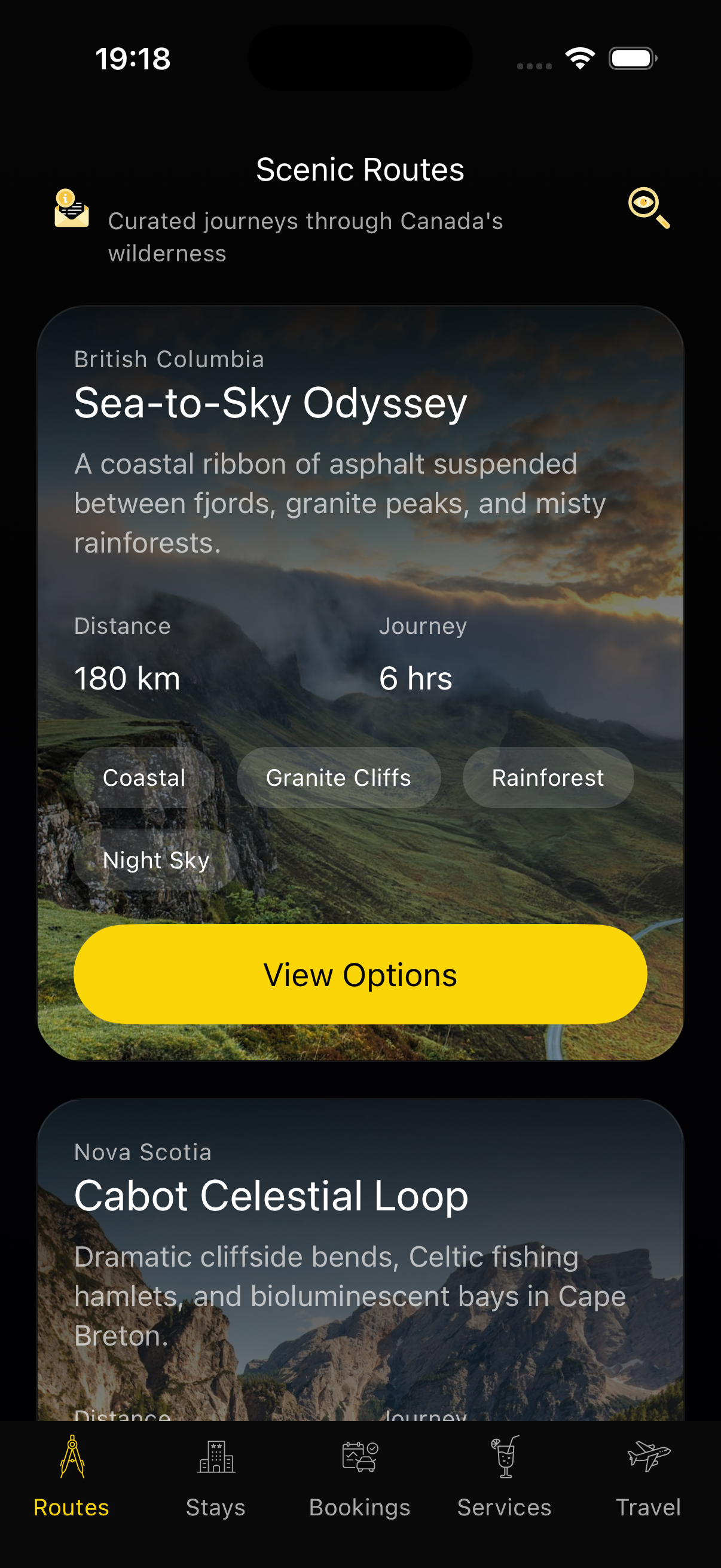Enable the Granite Cliffs tag filter
The image size is (721, 1568).
coord(338,777)
